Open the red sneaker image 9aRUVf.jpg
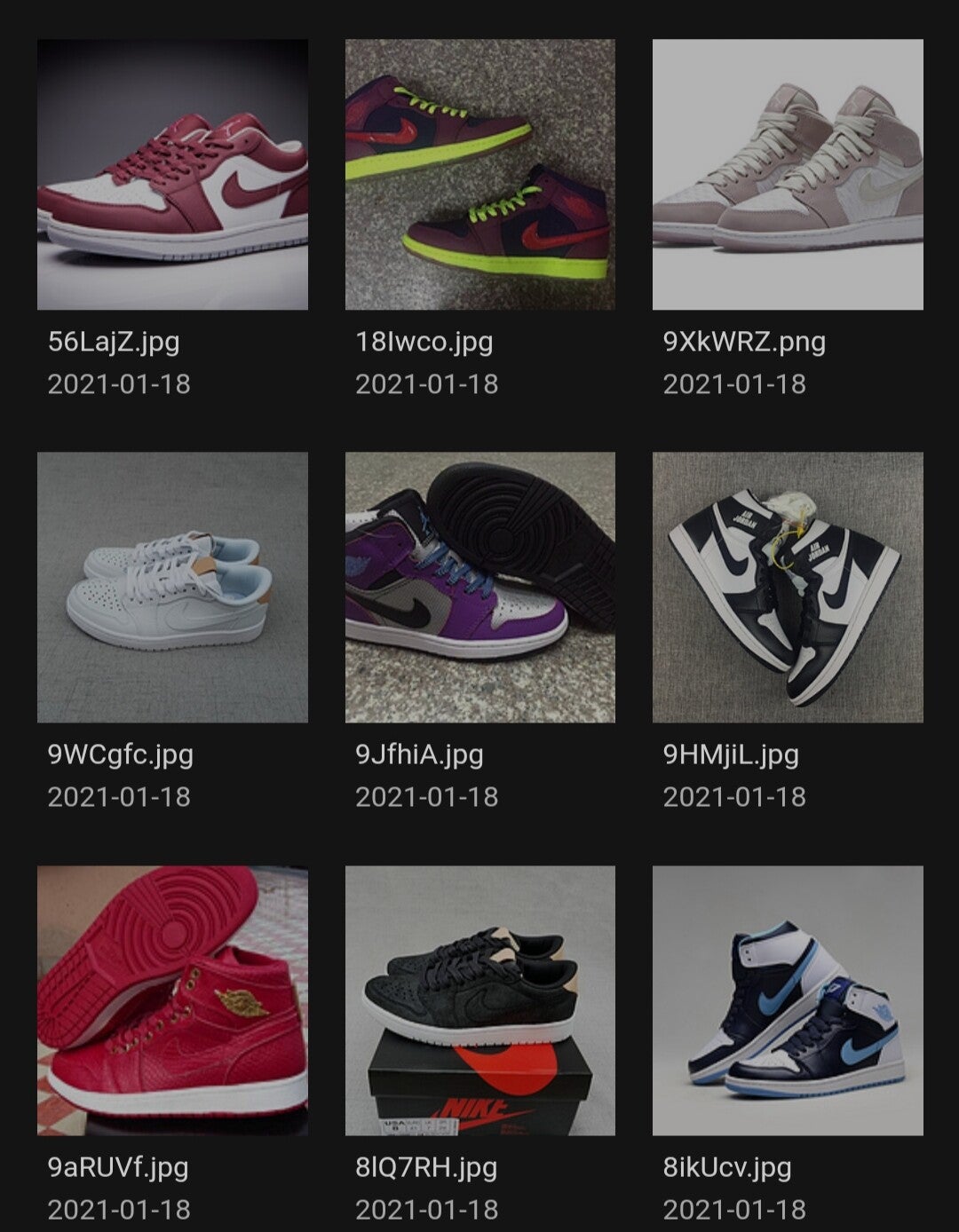The image size is (959, 1232). point(172,1000)
